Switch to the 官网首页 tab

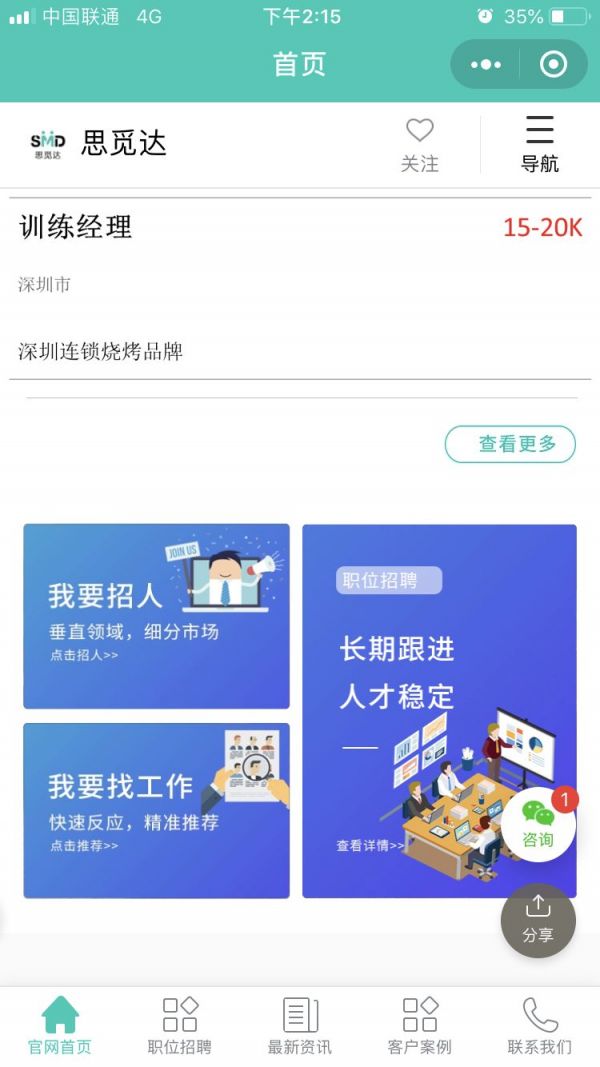click(60, 1026)
